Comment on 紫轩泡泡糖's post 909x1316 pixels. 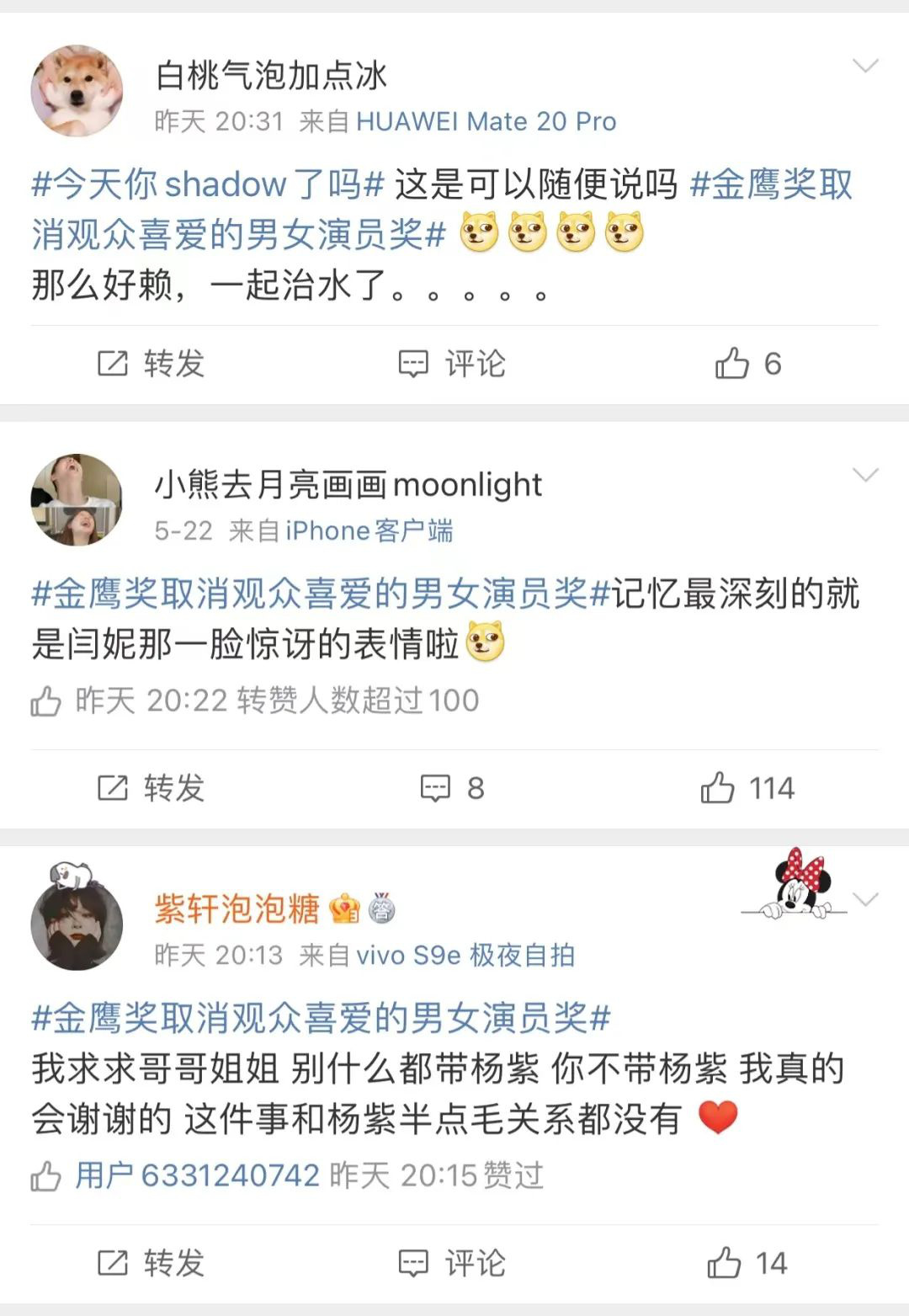452,1263
